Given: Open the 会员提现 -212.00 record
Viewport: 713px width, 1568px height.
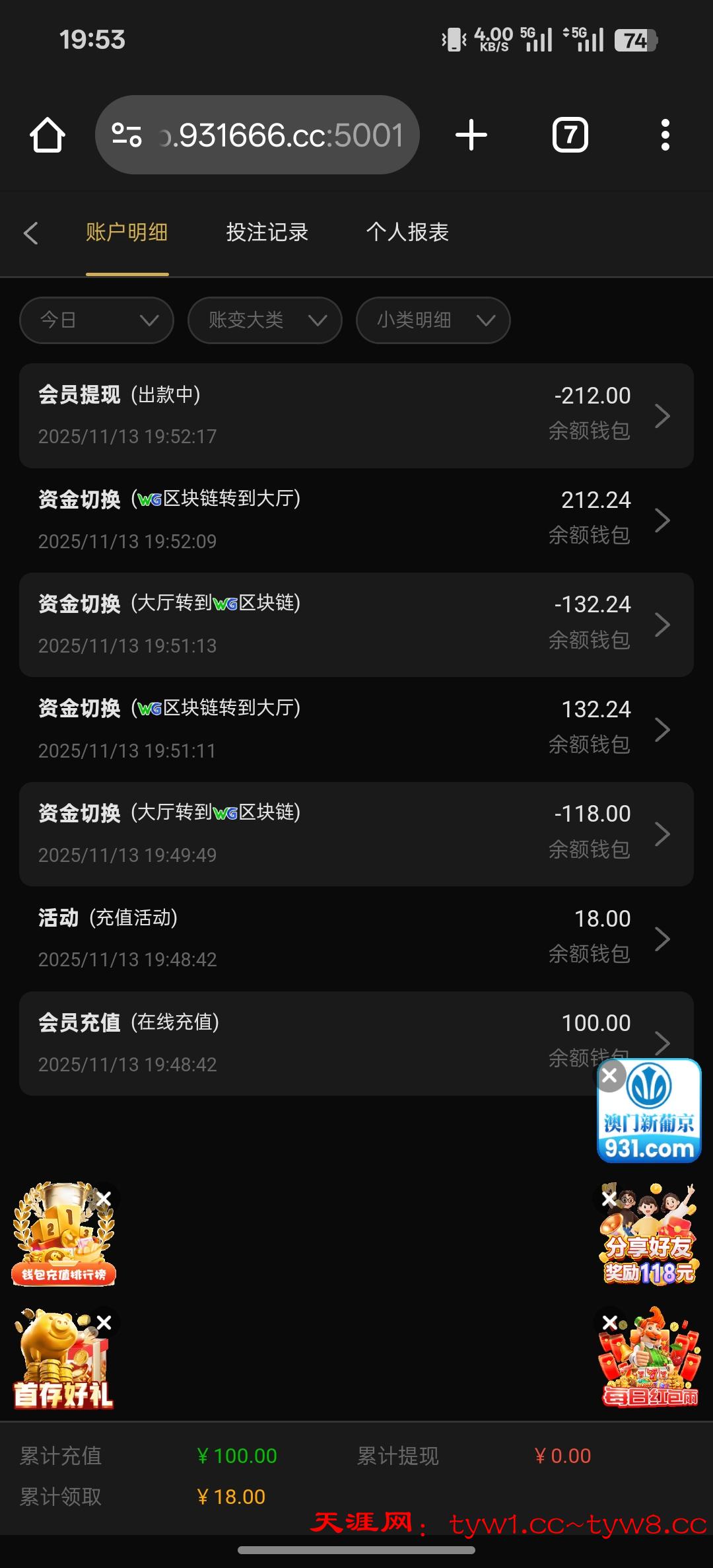Looking at the screenshot, I should (356, 415).
